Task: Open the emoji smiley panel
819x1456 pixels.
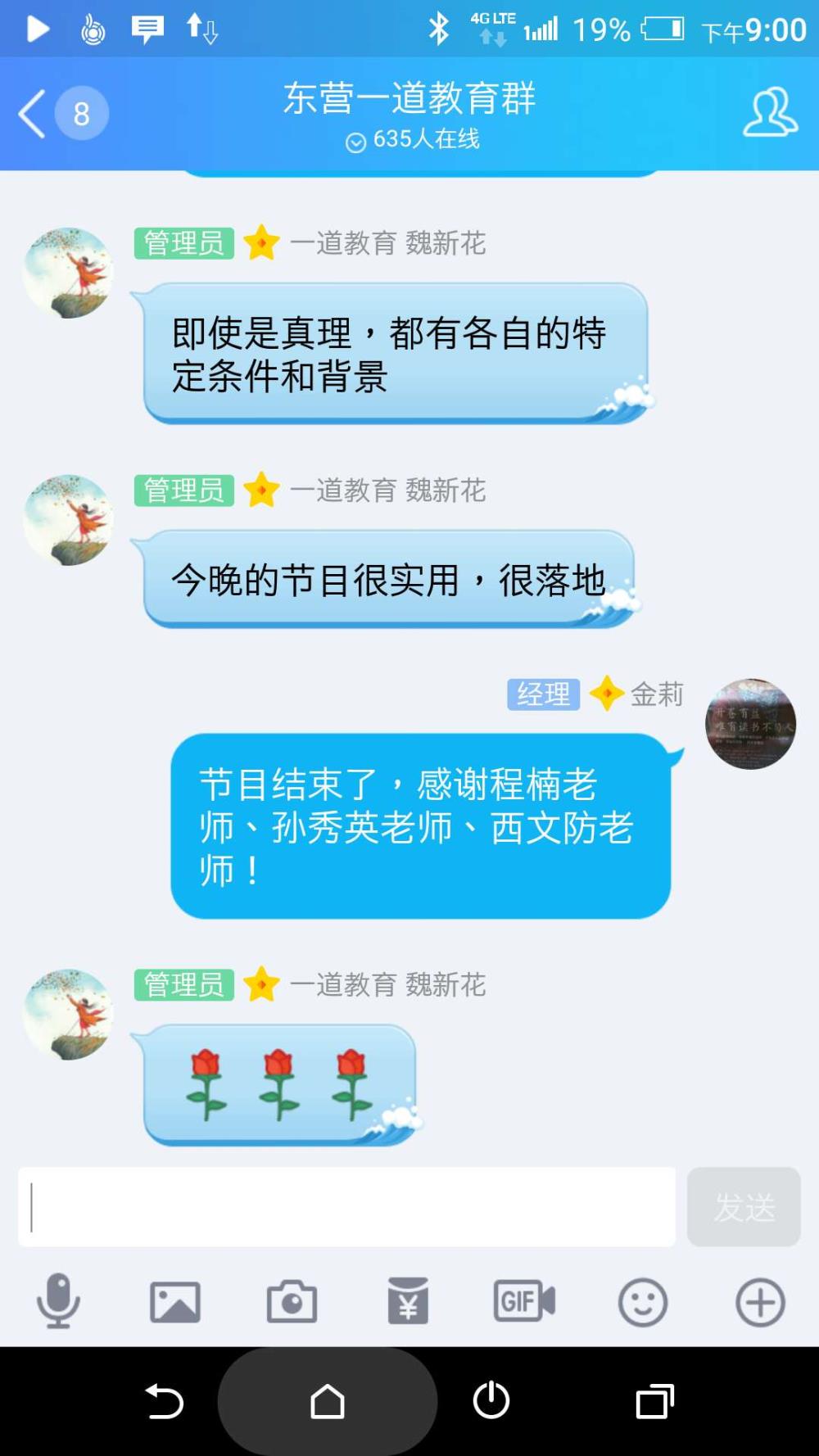Action: point(643,1302)
